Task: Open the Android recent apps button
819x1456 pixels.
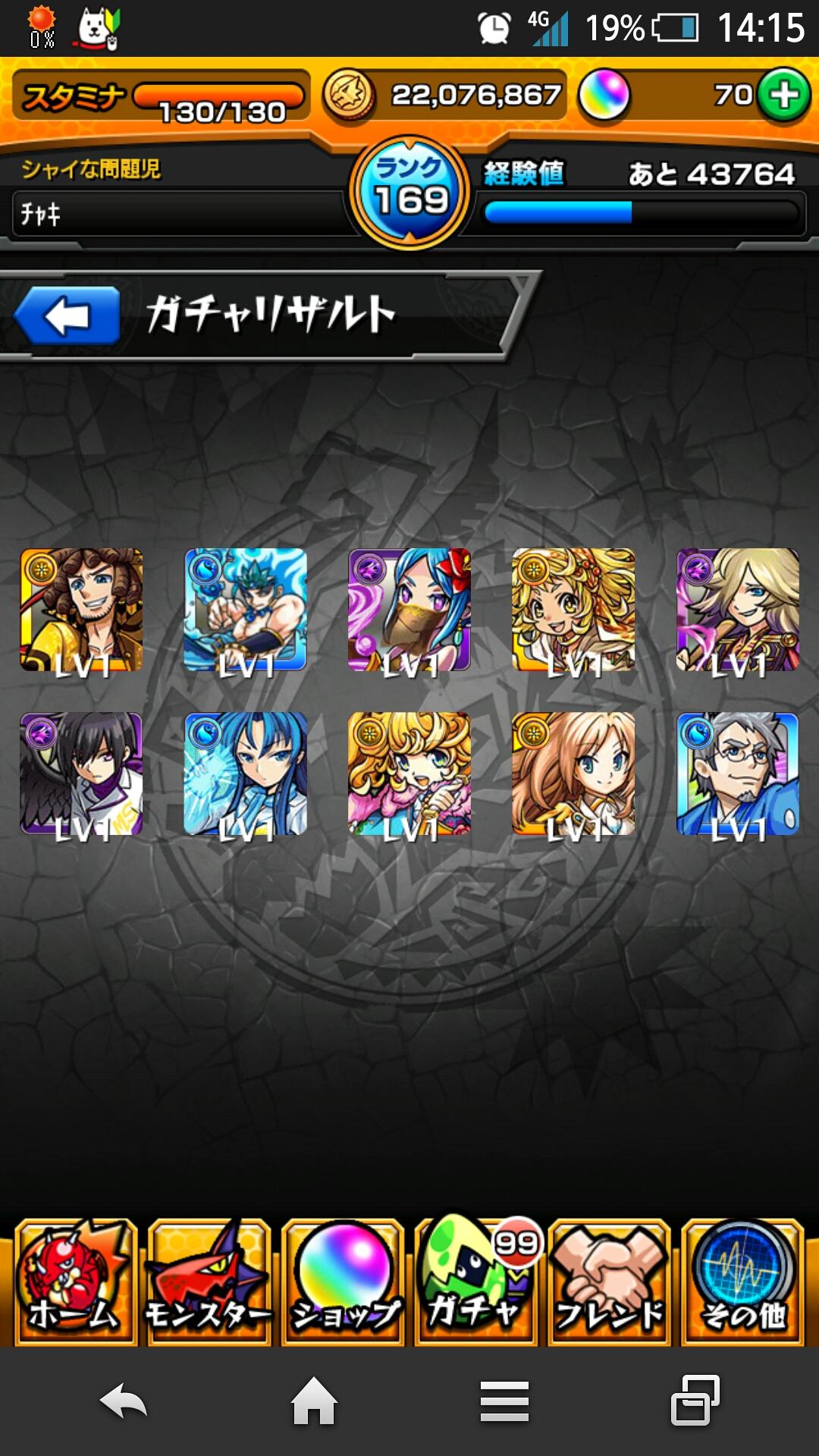Action: [695, 1401]
